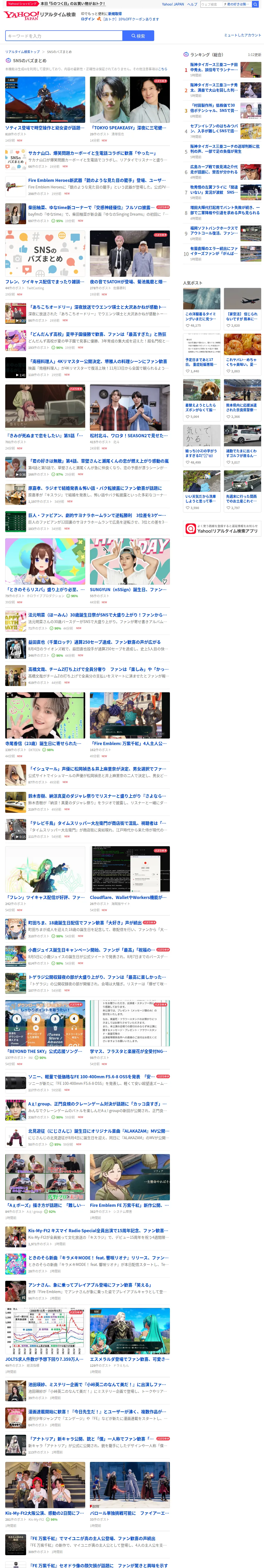Image resolution: width=264 pixels, height=1568 pixels.
Task: Open ranking item 1 about 阪神タイガース
Action: coord(222,70)
